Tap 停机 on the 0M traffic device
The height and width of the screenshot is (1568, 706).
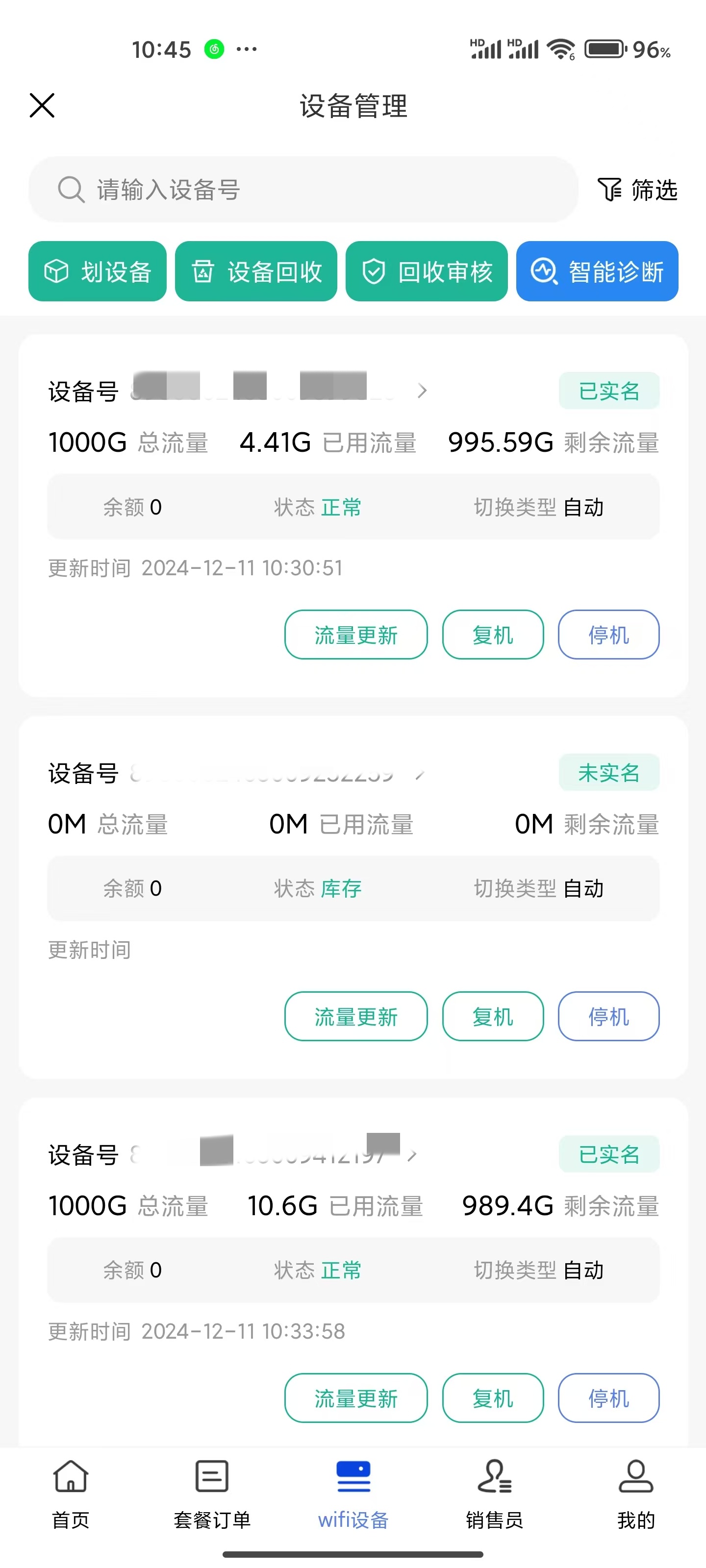[608, 1017]
